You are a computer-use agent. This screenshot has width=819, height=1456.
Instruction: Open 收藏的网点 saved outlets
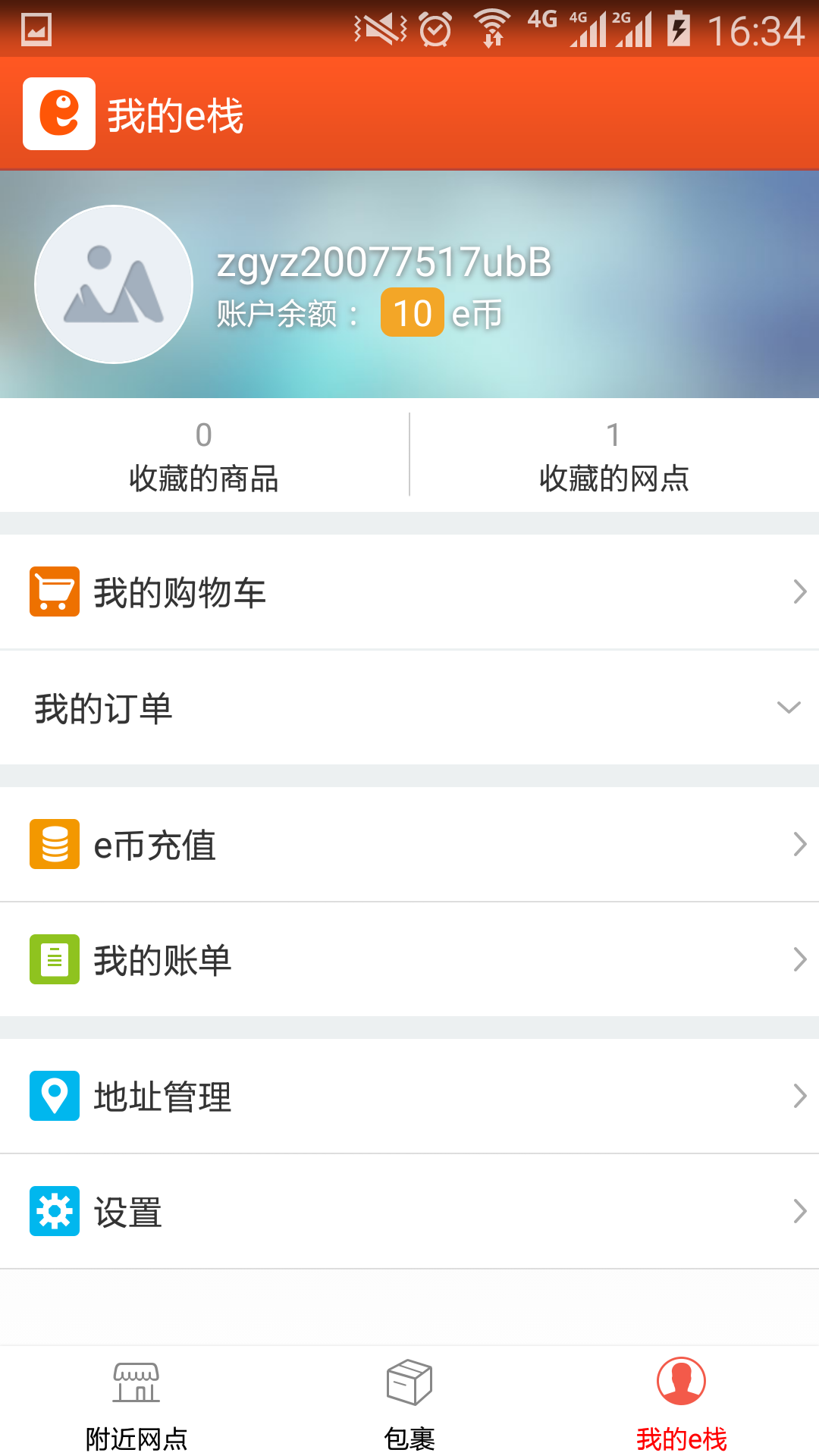[x=614, y=455]
